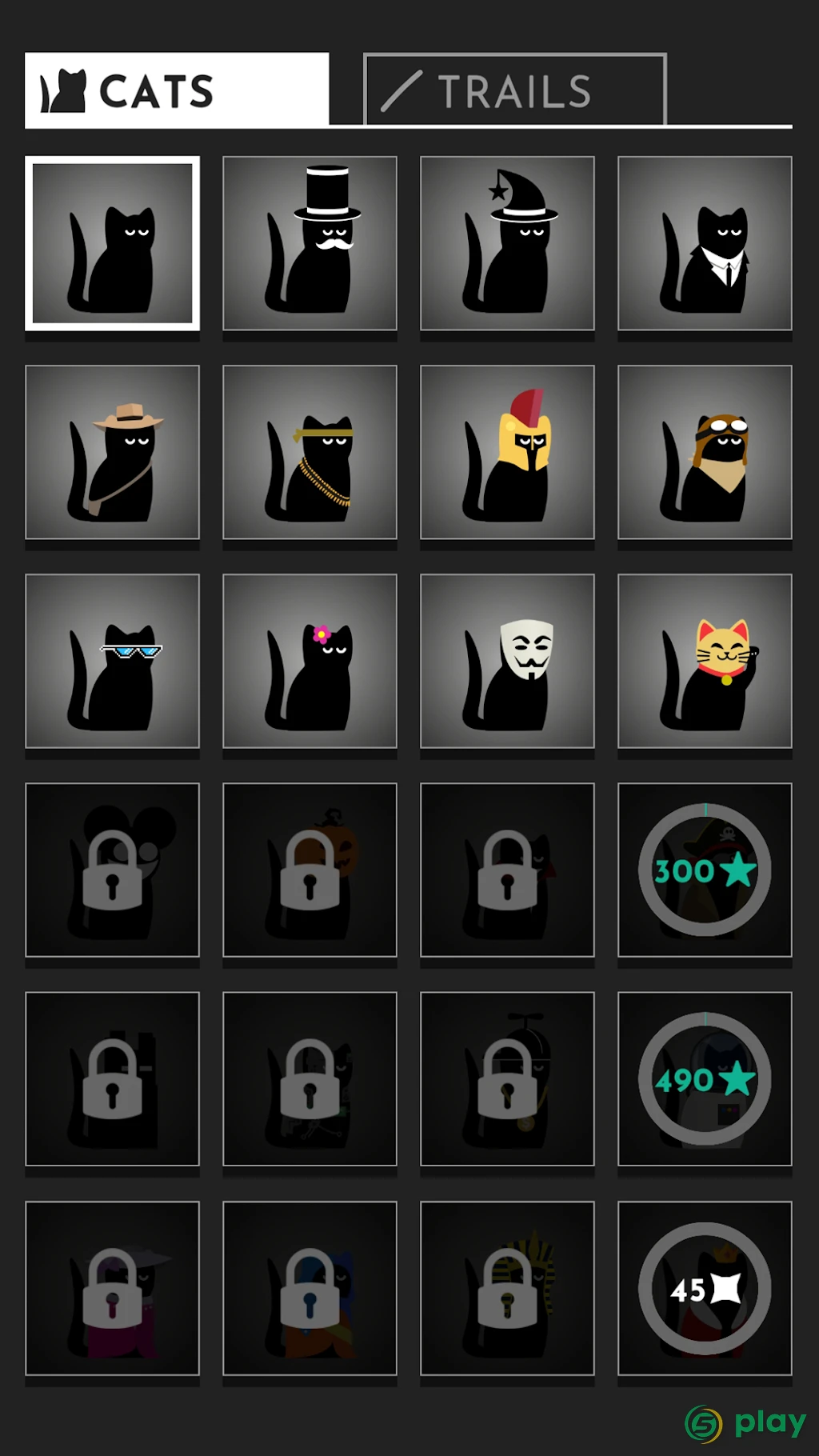Choose the white mask cat

(507, 661)
